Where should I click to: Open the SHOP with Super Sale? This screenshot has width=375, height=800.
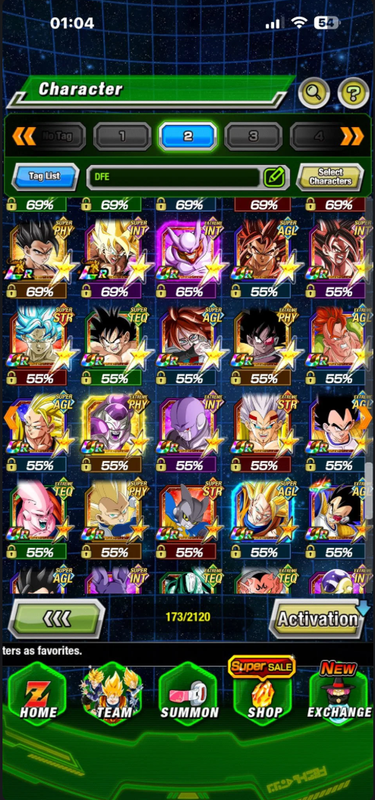click(x=263, y=691)
